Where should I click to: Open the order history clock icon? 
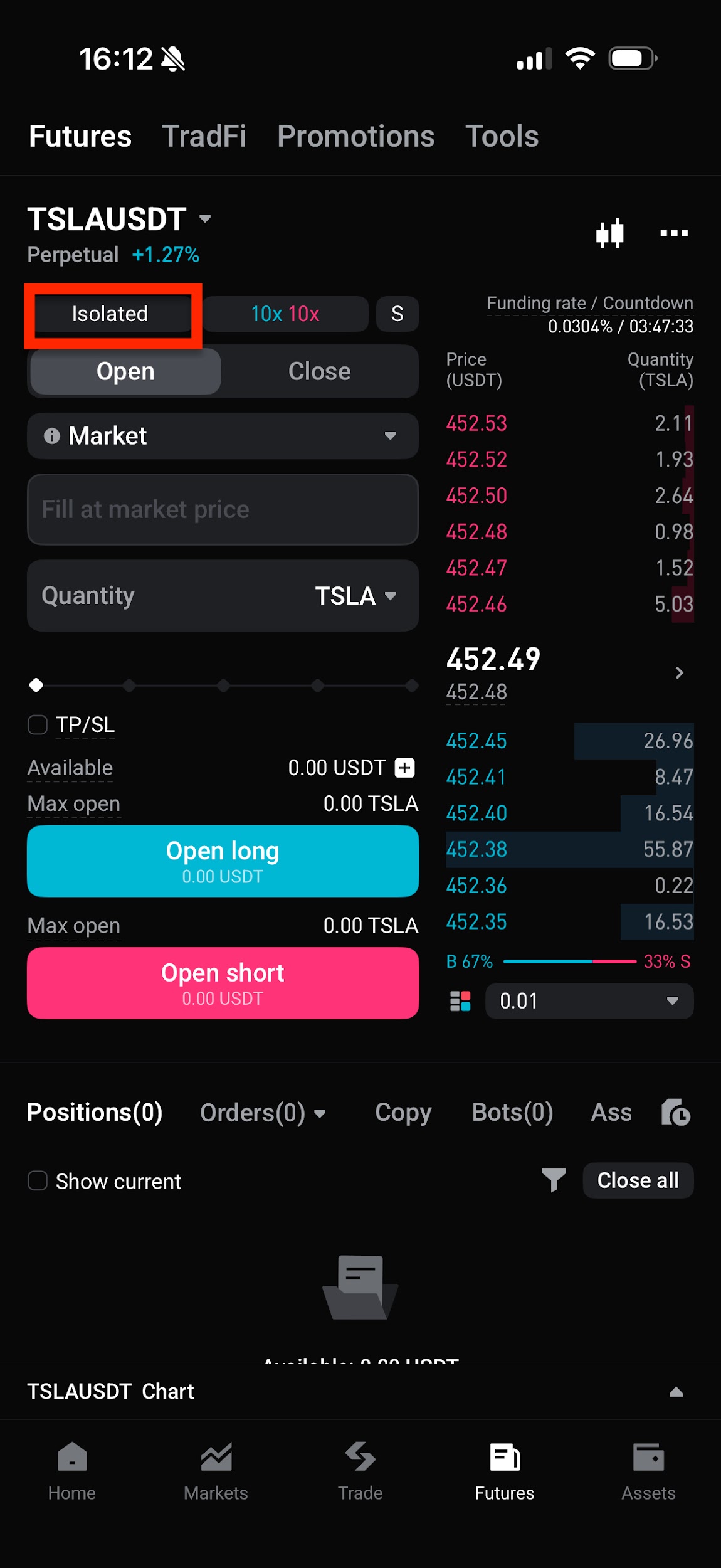[675, 1111]
